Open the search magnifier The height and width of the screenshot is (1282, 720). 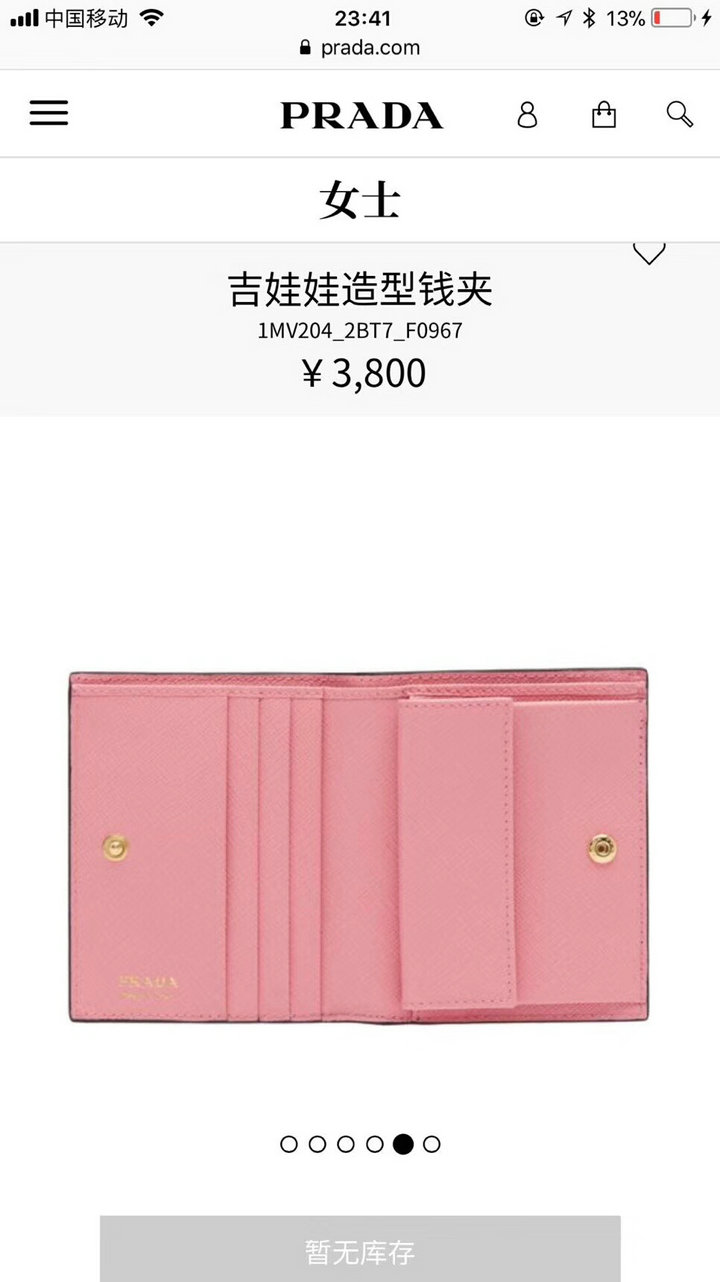(680, 114)
